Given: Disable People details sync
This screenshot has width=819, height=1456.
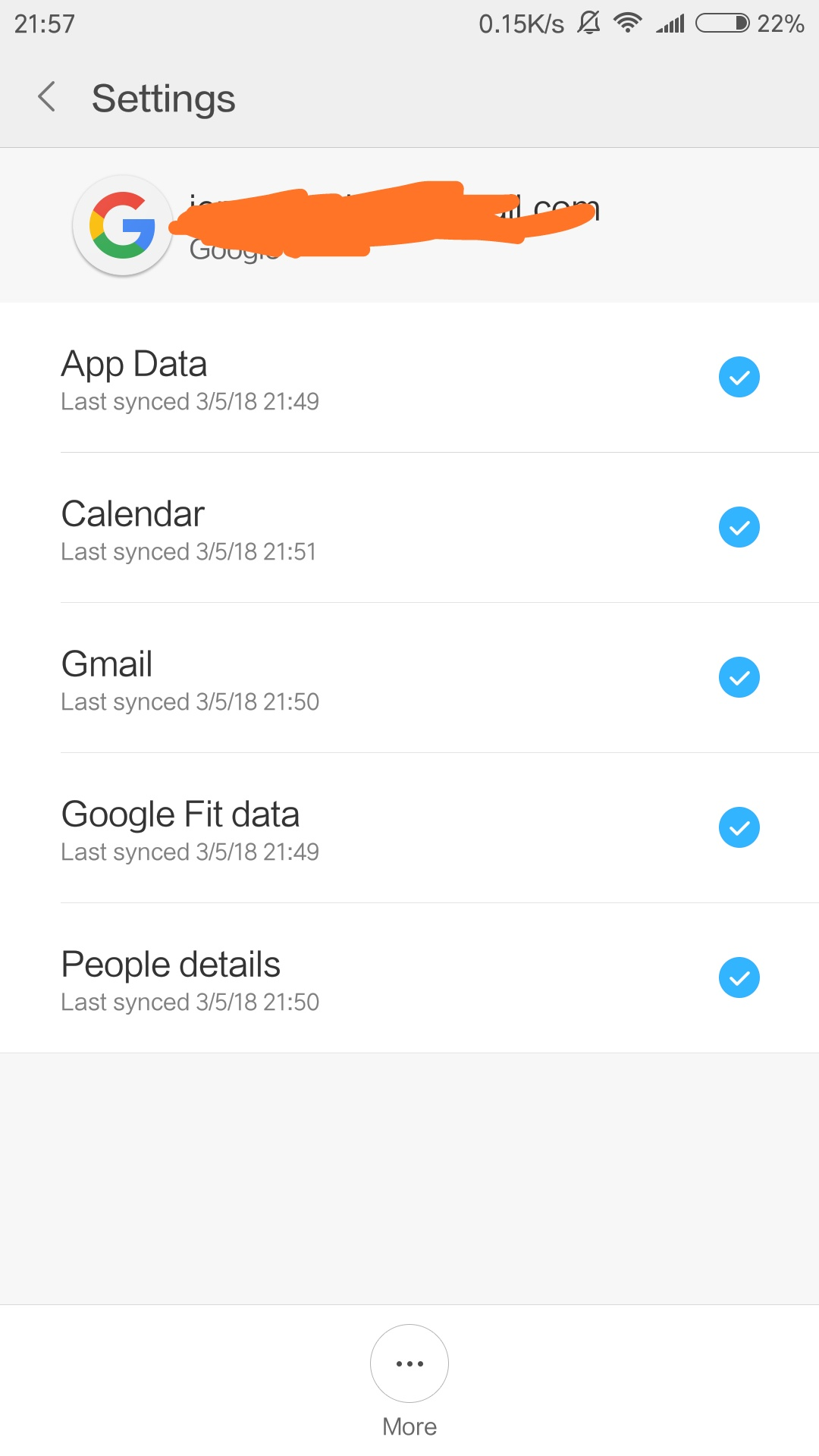Looking at the screenshot, I should (x=739, y=977).
